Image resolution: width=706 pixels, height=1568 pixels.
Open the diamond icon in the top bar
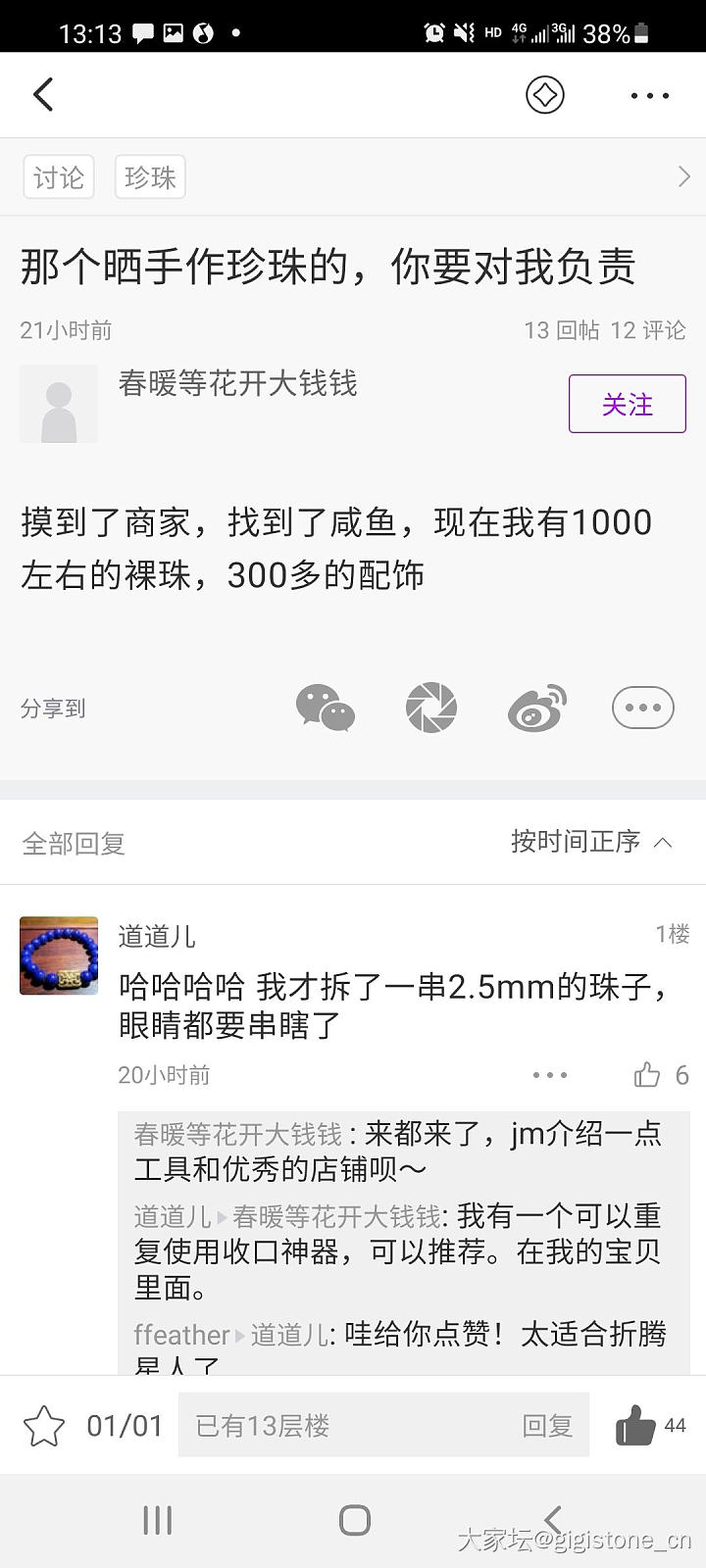pyautogui.click(x=544, y=95)
